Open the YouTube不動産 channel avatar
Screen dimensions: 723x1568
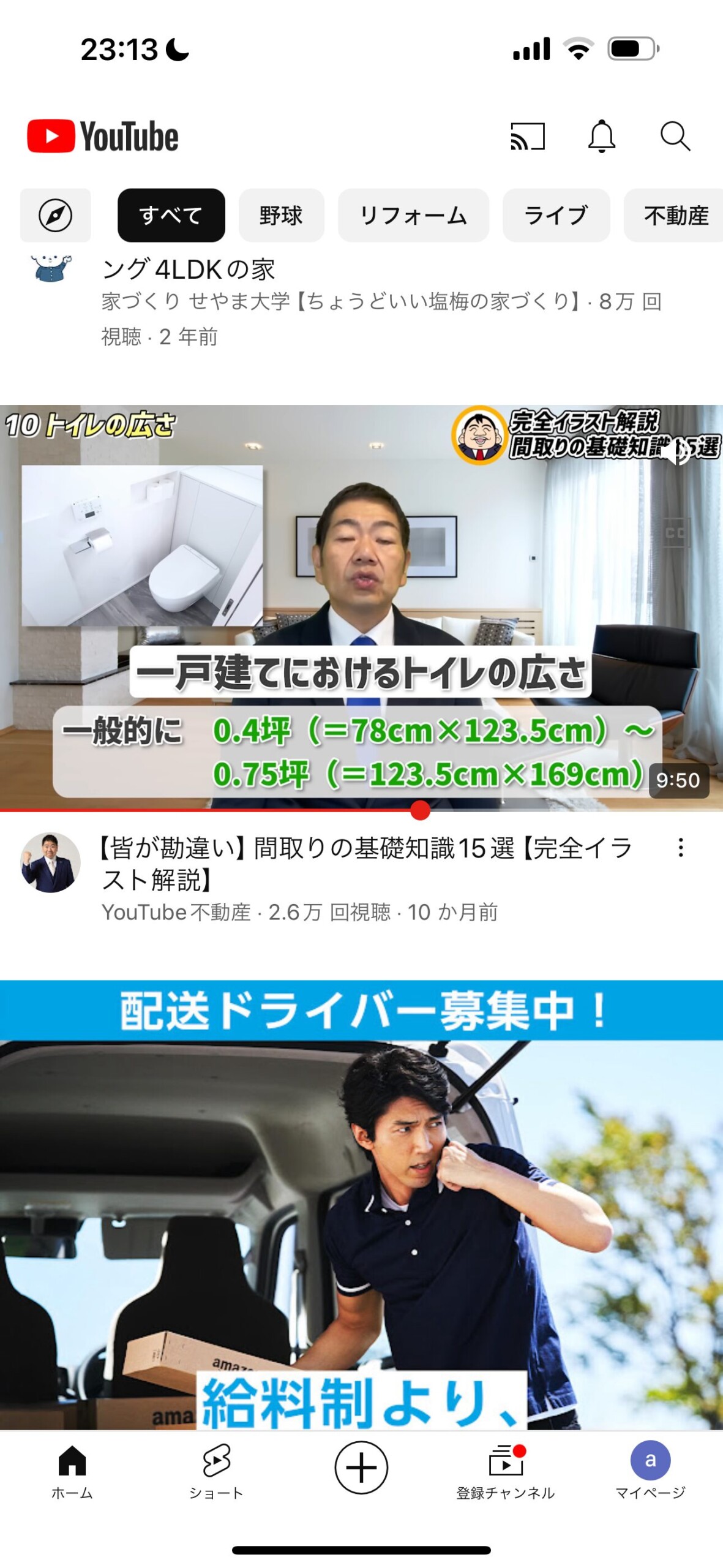click(50, 862)
